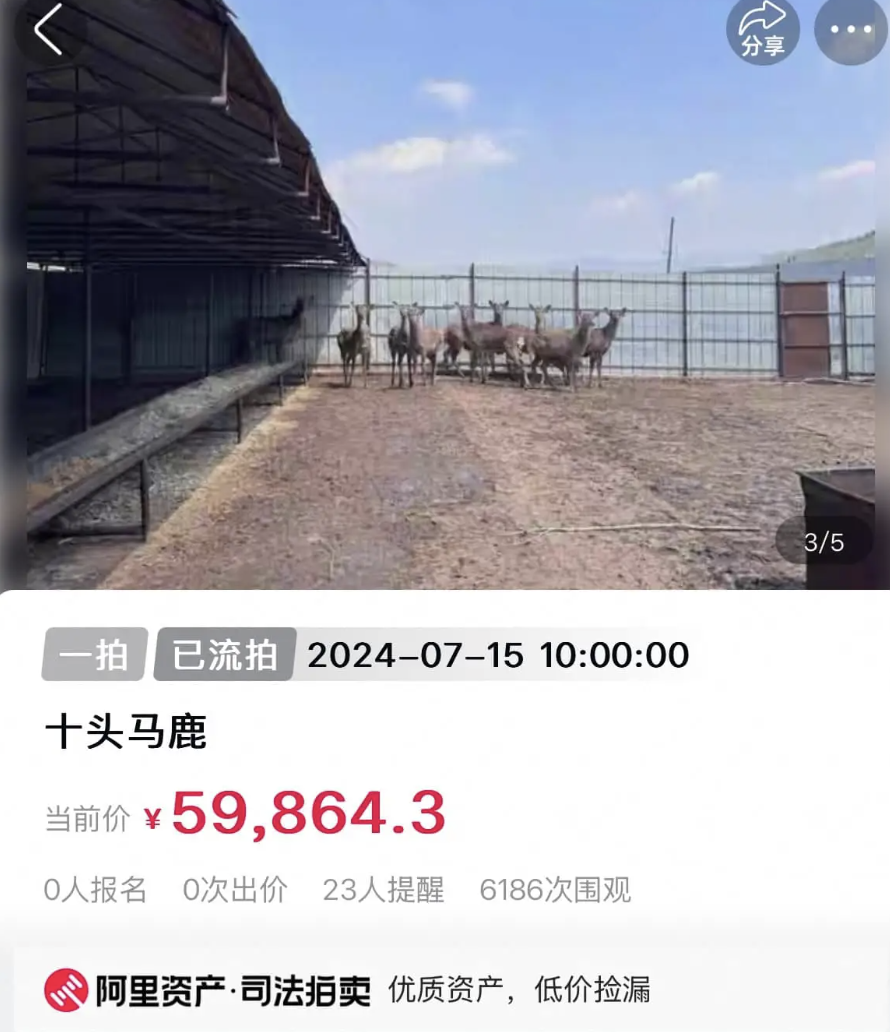This screenshot has height=1032, width=890.
Task: Go back using the top-left arrow
Action: pos(47,29)
